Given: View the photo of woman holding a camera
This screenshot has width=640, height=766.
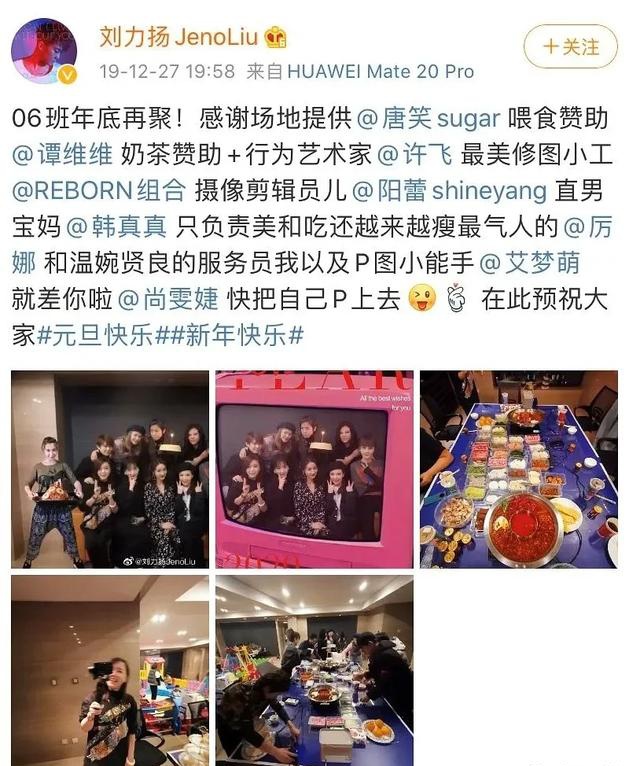Looking at the screenshot, I should point(110,670).
